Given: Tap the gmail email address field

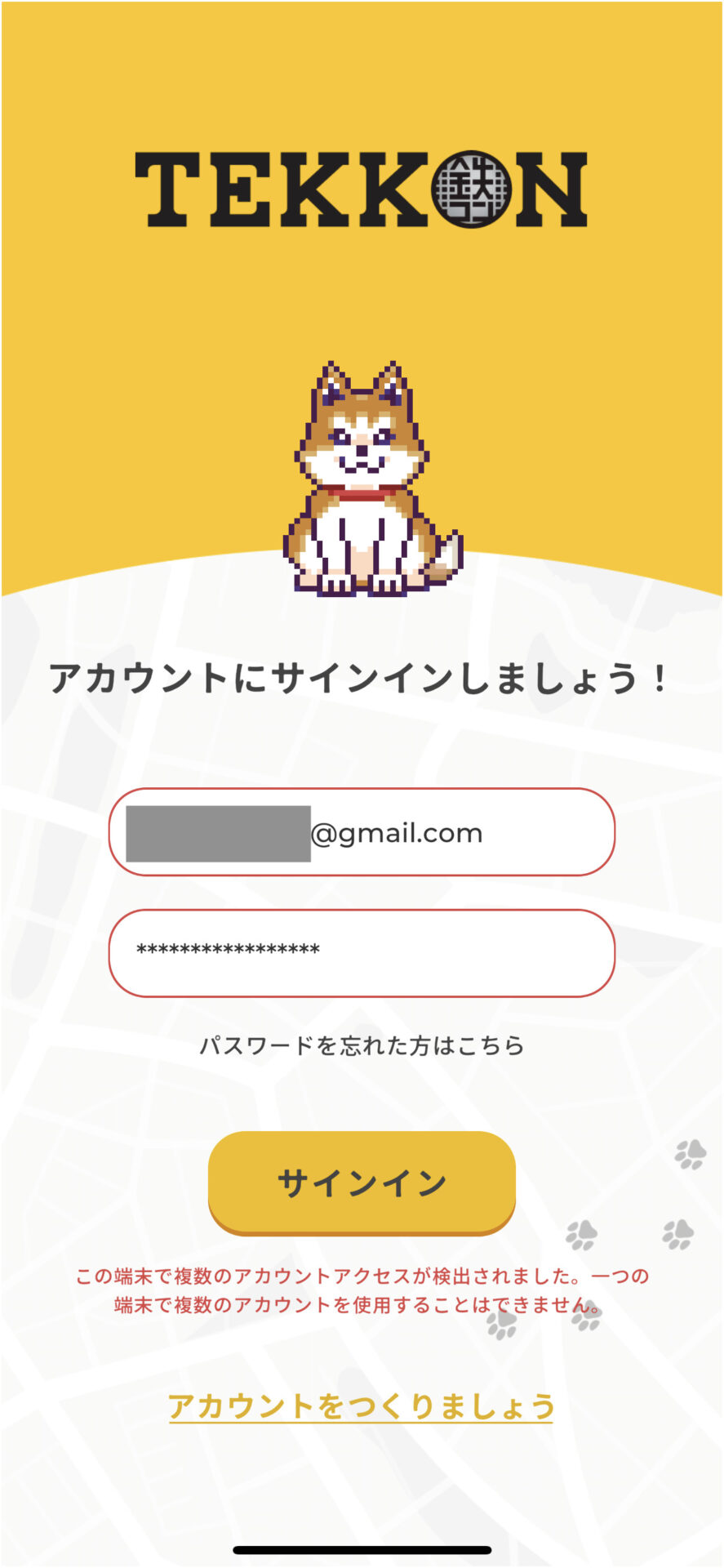Looking at the screenshot, I should [362, 832].
